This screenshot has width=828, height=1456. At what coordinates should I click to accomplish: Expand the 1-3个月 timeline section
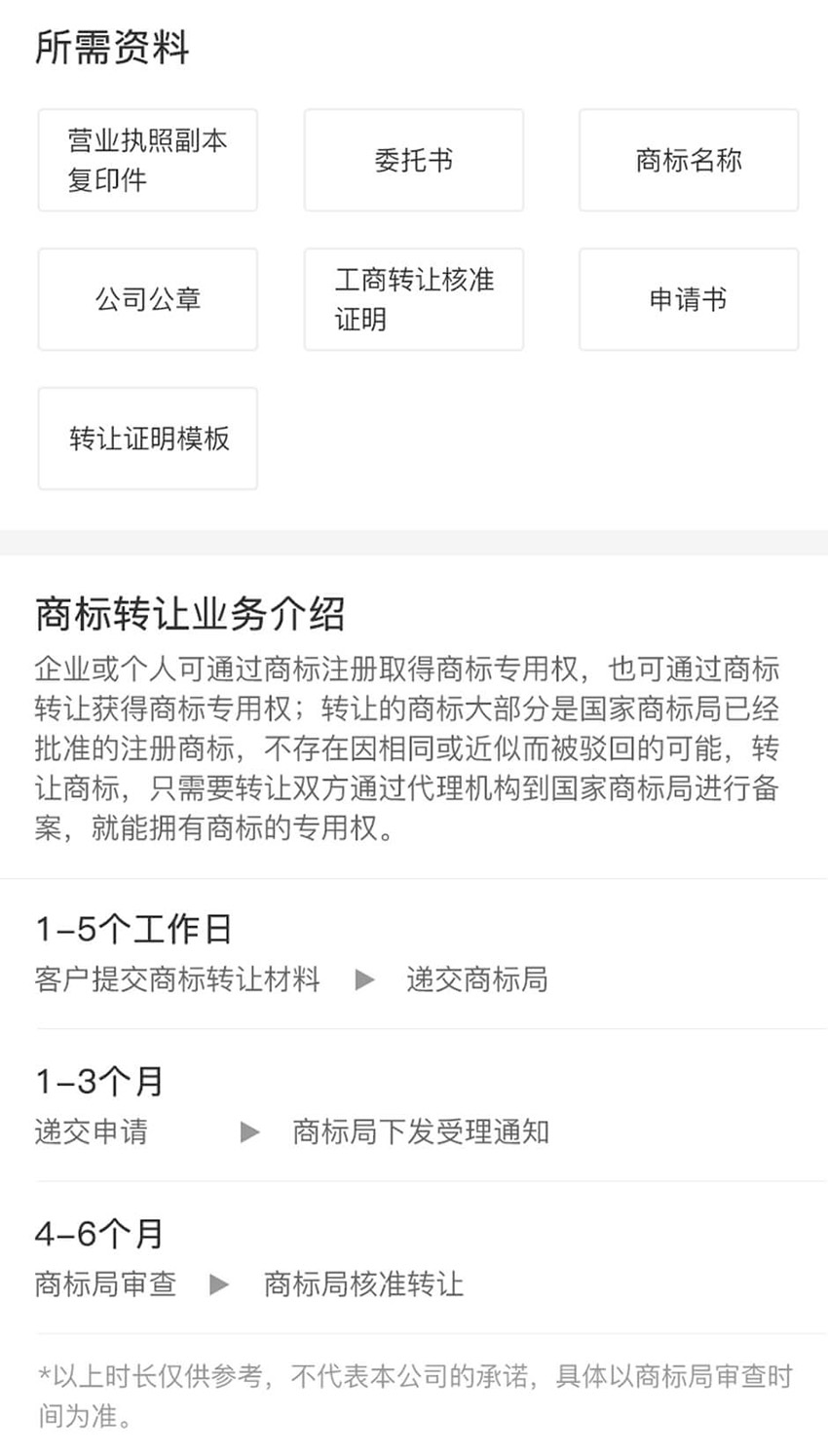point(98,1081)
